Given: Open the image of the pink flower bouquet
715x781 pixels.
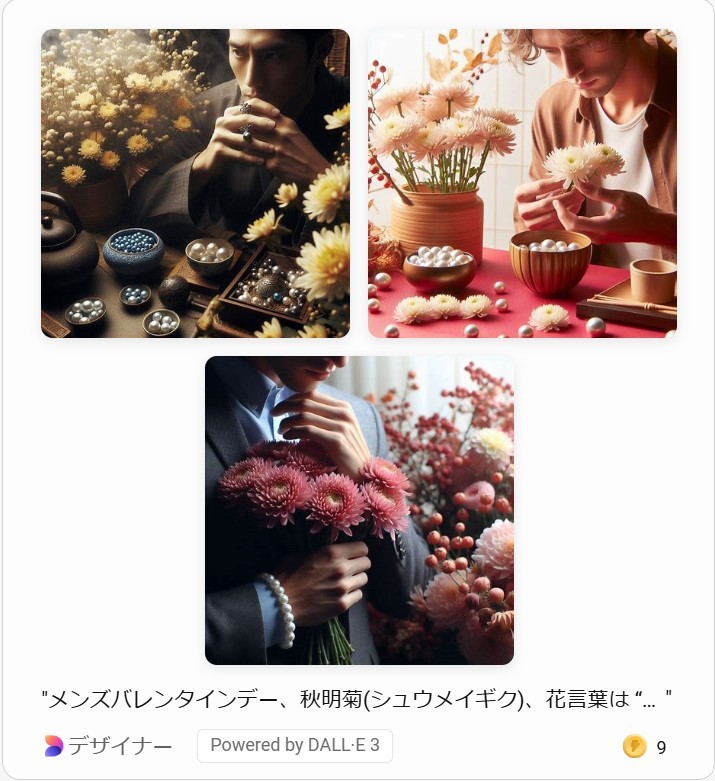Looking at the screenshot, I should tap(359, 510).
